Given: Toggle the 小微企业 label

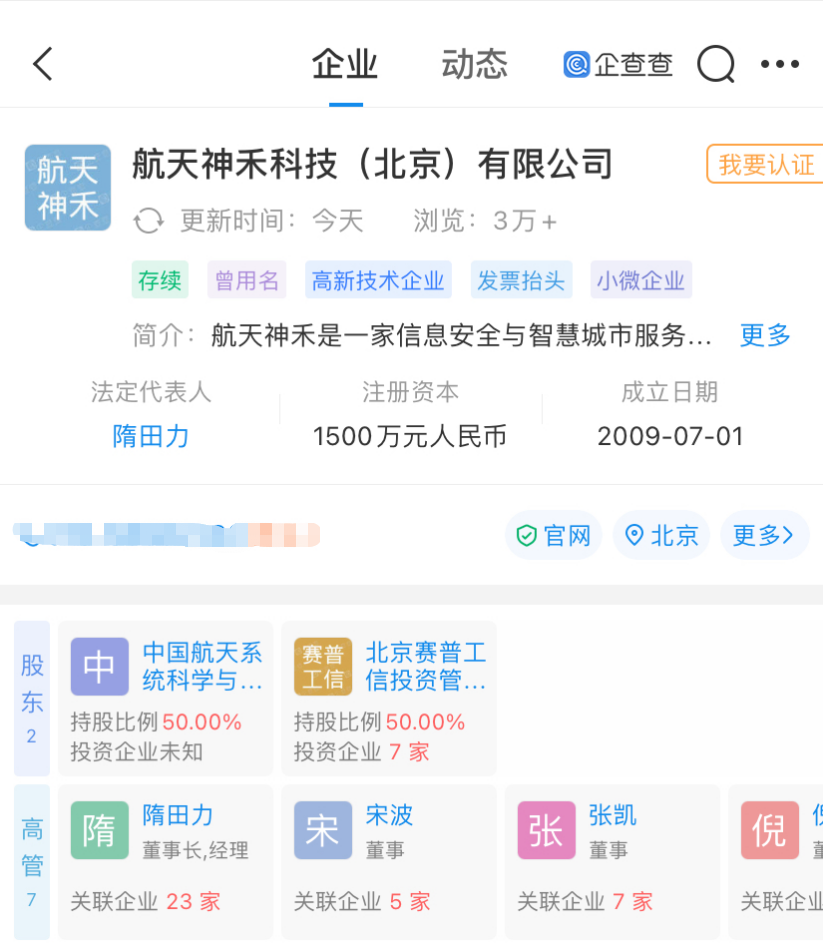Looking at the screenshot, I should 640,280.
